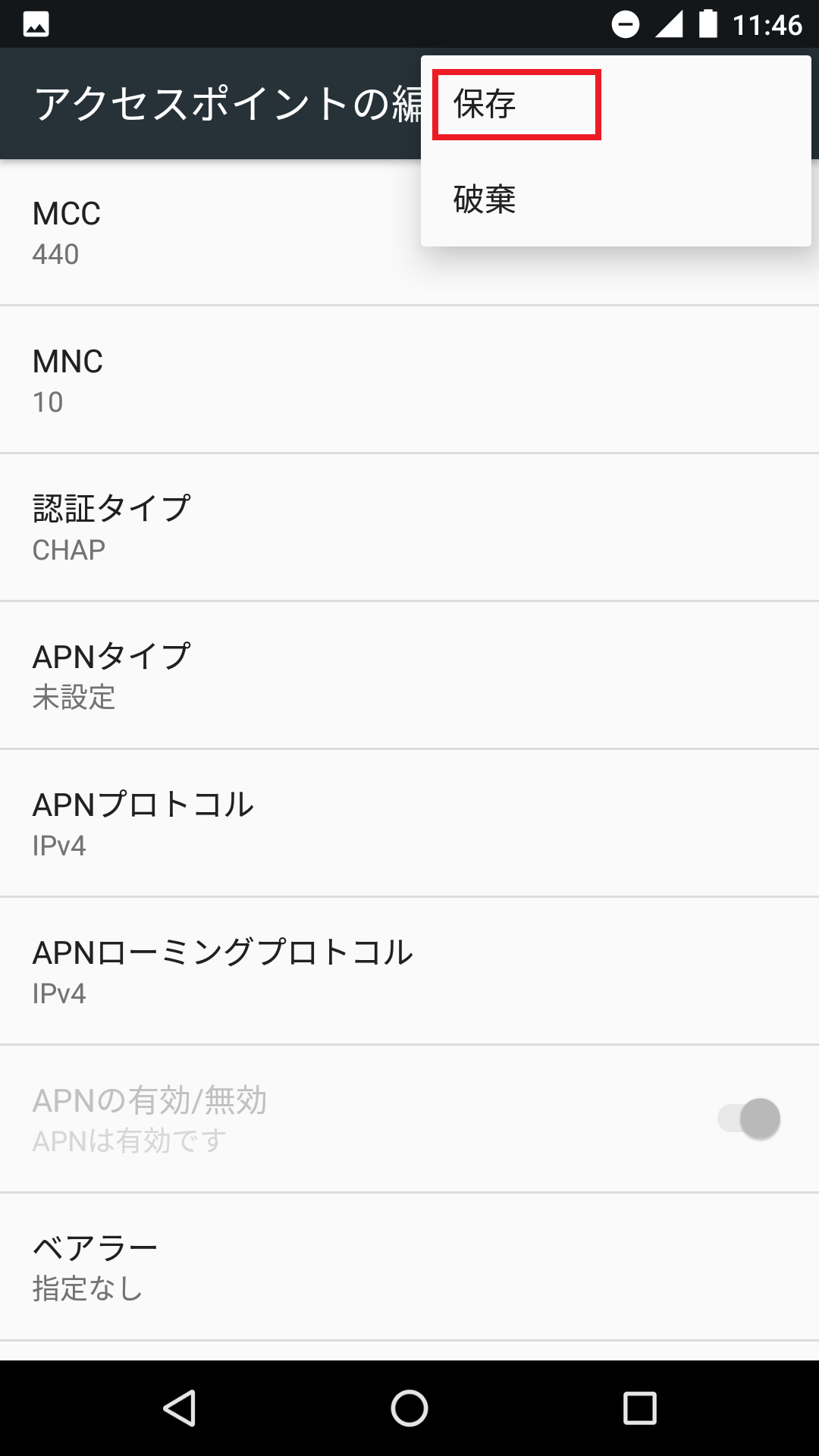The image size is (819, 1456).
Task: Tap the Do Not Disturb status icon
Action: (626, 23)
